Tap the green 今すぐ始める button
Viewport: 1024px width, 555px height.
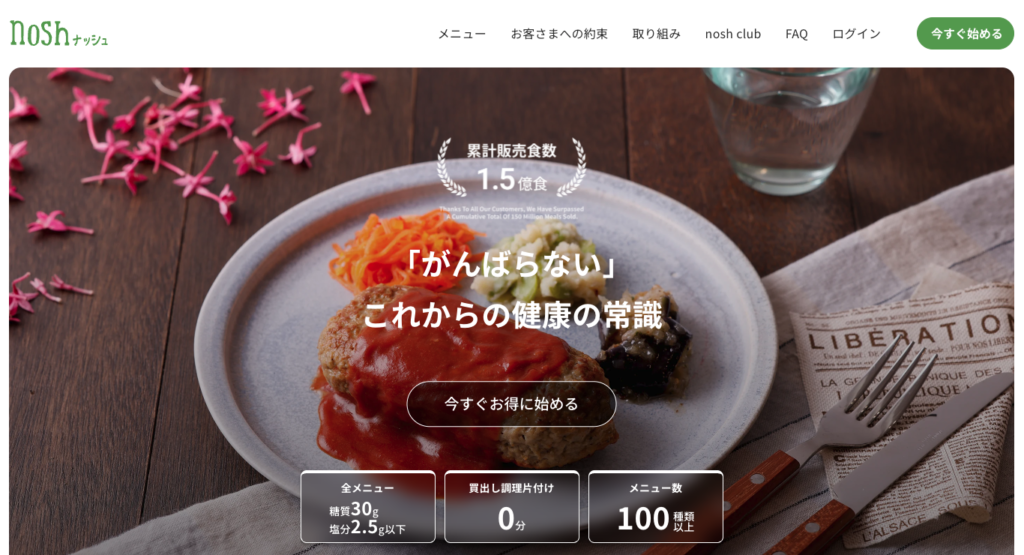[x=965, y=33]
